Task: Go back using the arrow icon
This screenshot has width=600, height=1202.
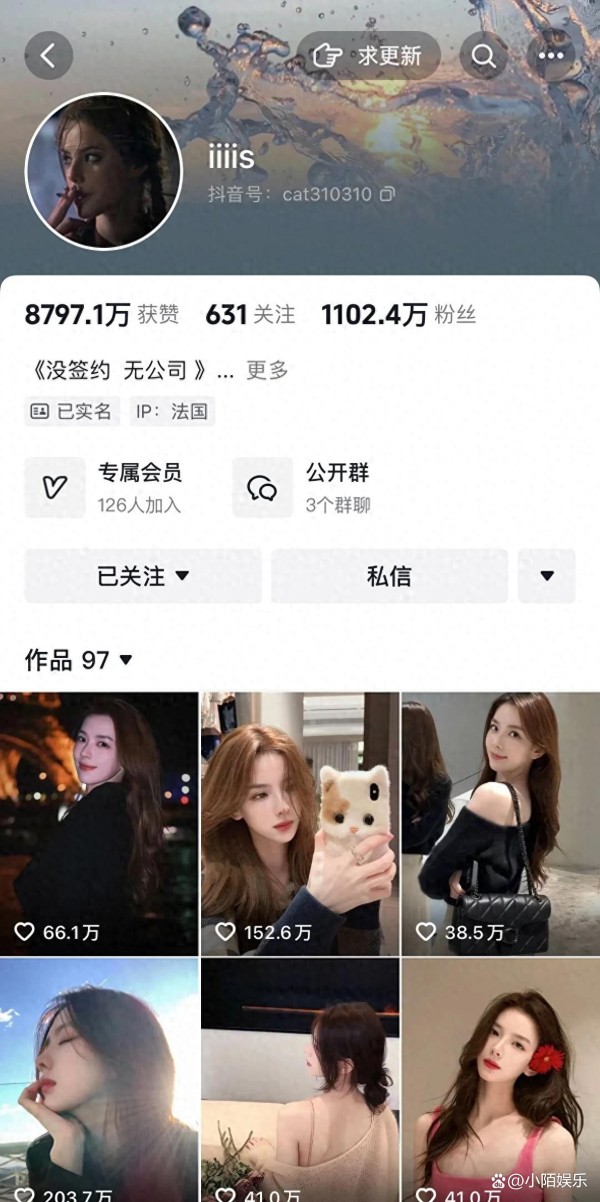Action: 48,55
